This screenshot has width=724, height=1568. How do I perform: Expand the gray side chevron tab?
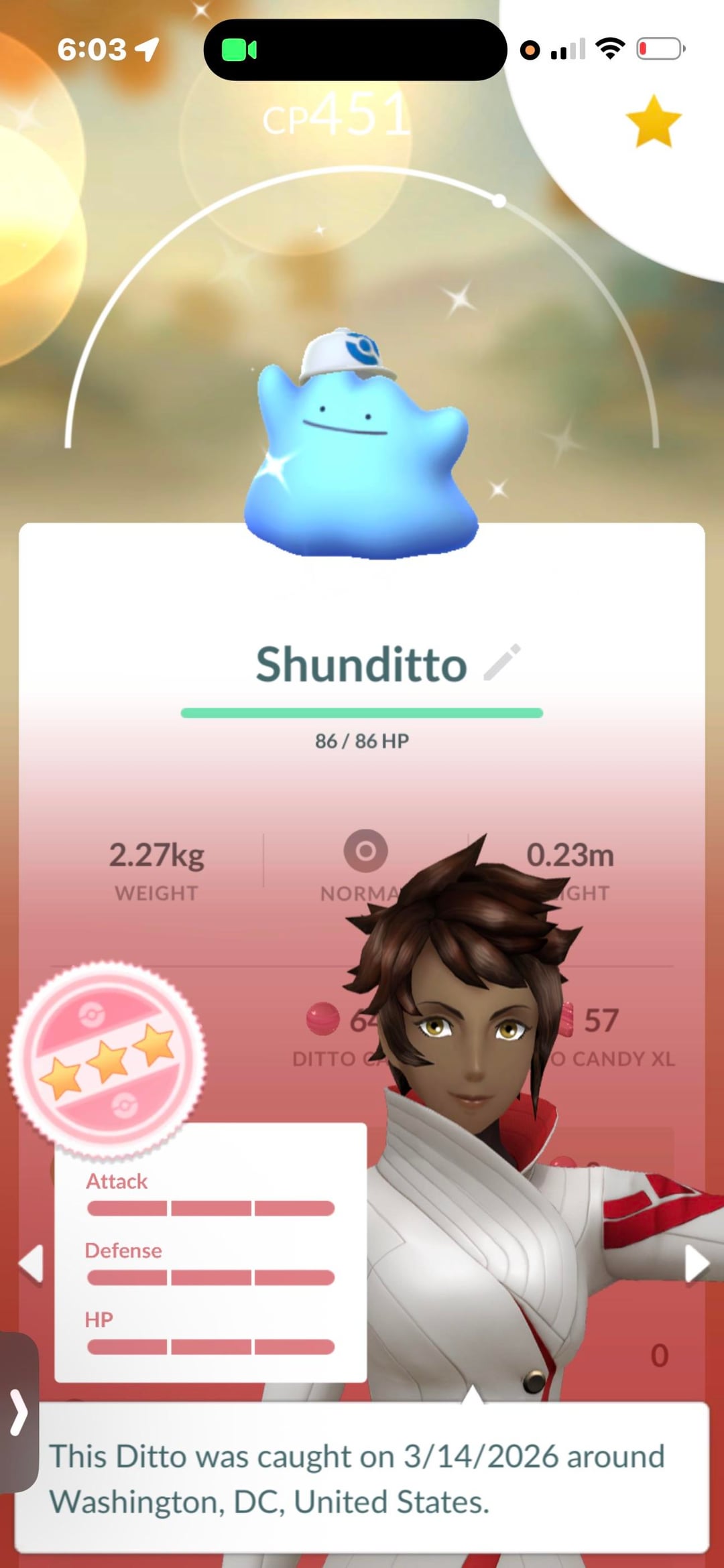pos(19,1412)
